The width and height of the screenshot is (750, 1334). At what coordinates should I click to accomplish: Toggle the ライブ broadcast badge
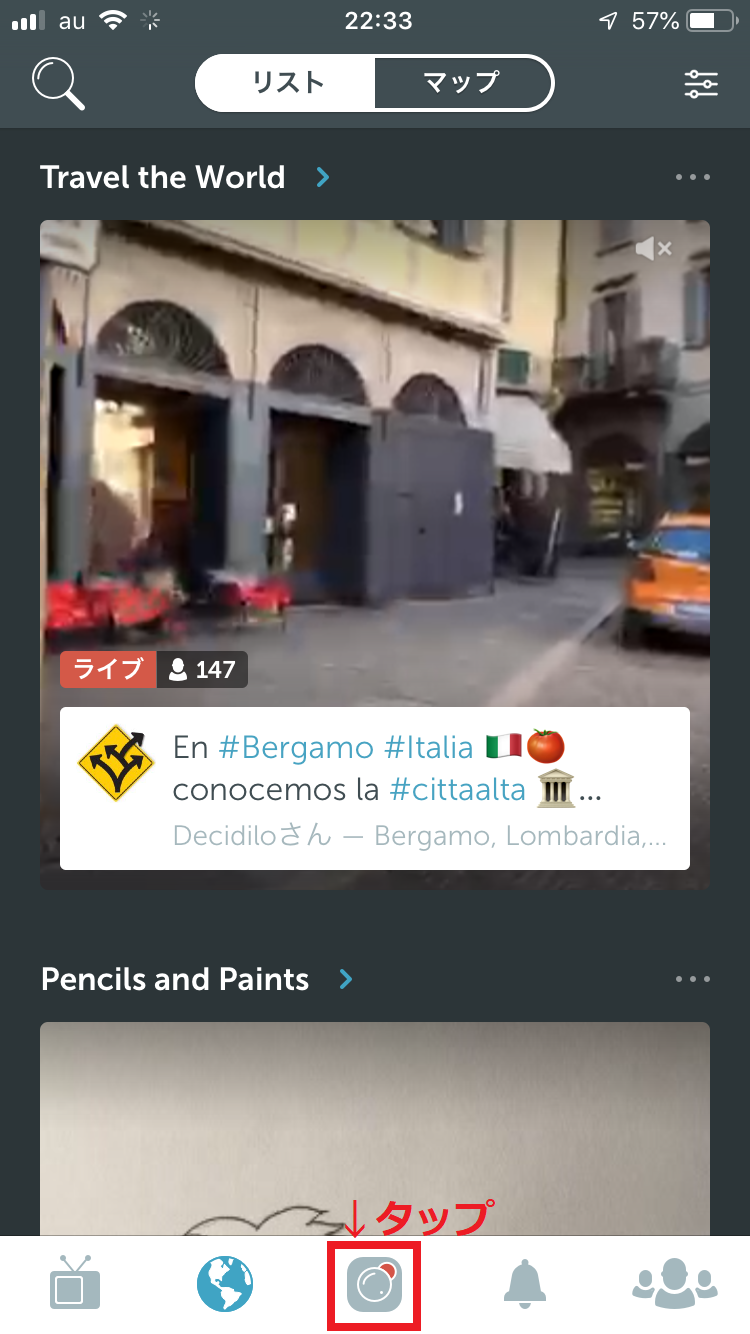click(107, 669)
